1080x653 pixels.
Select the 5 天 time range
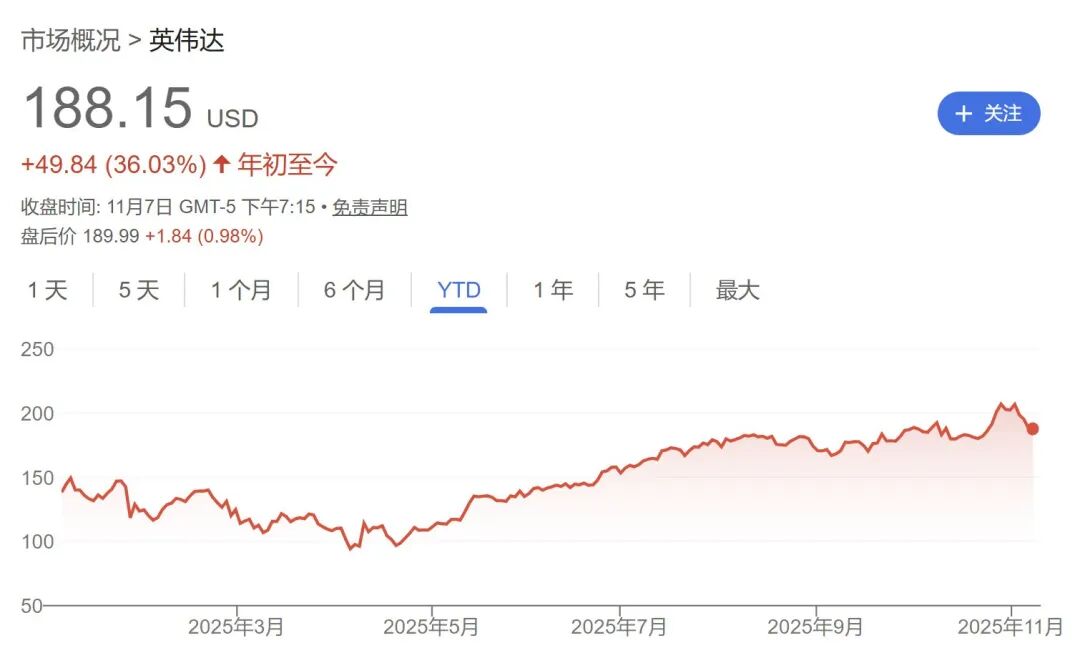point(139,290)
